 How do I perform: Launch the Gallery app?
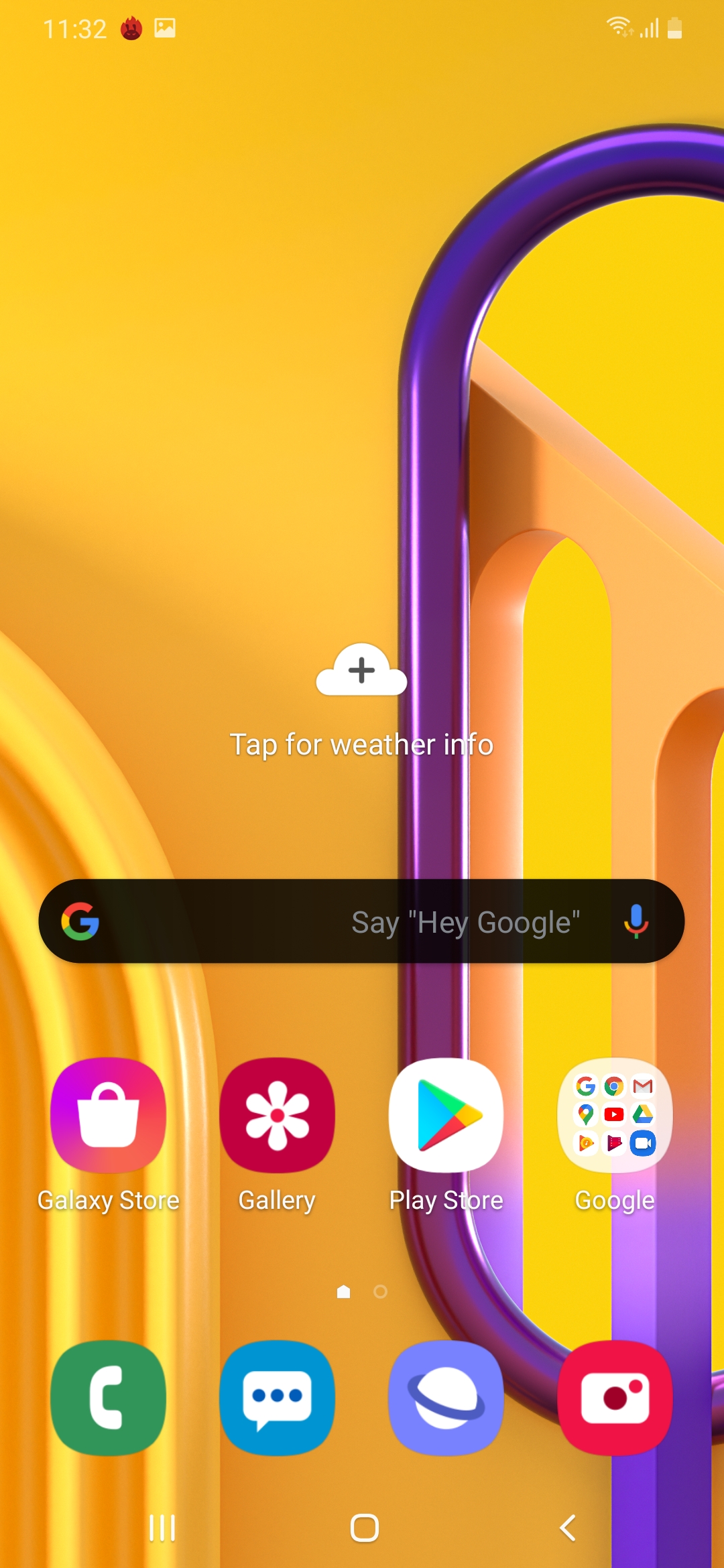click(277, 1115)
